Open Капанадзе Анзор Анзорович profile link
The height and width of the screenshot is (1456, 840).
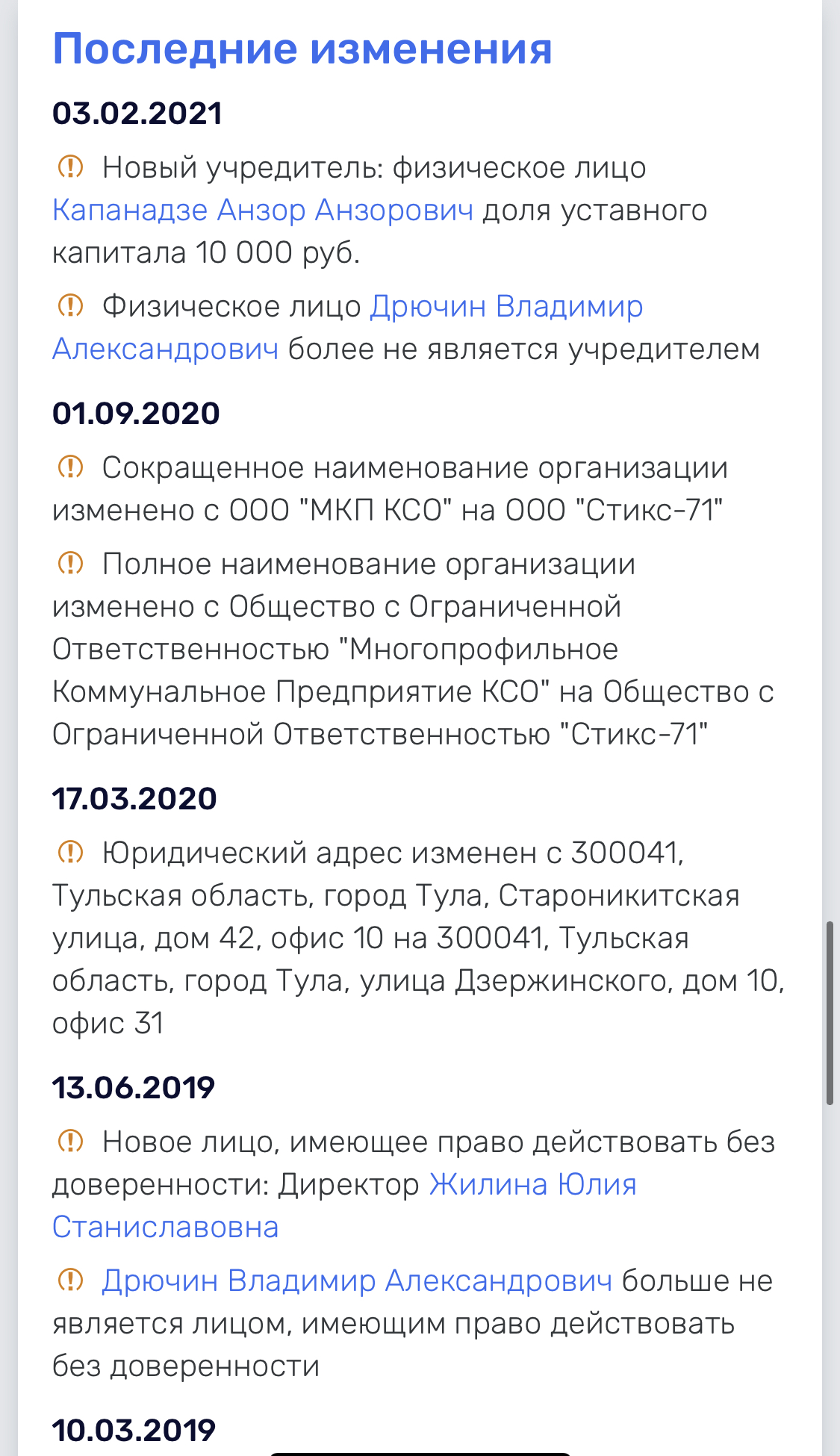(x=262, y=211)
